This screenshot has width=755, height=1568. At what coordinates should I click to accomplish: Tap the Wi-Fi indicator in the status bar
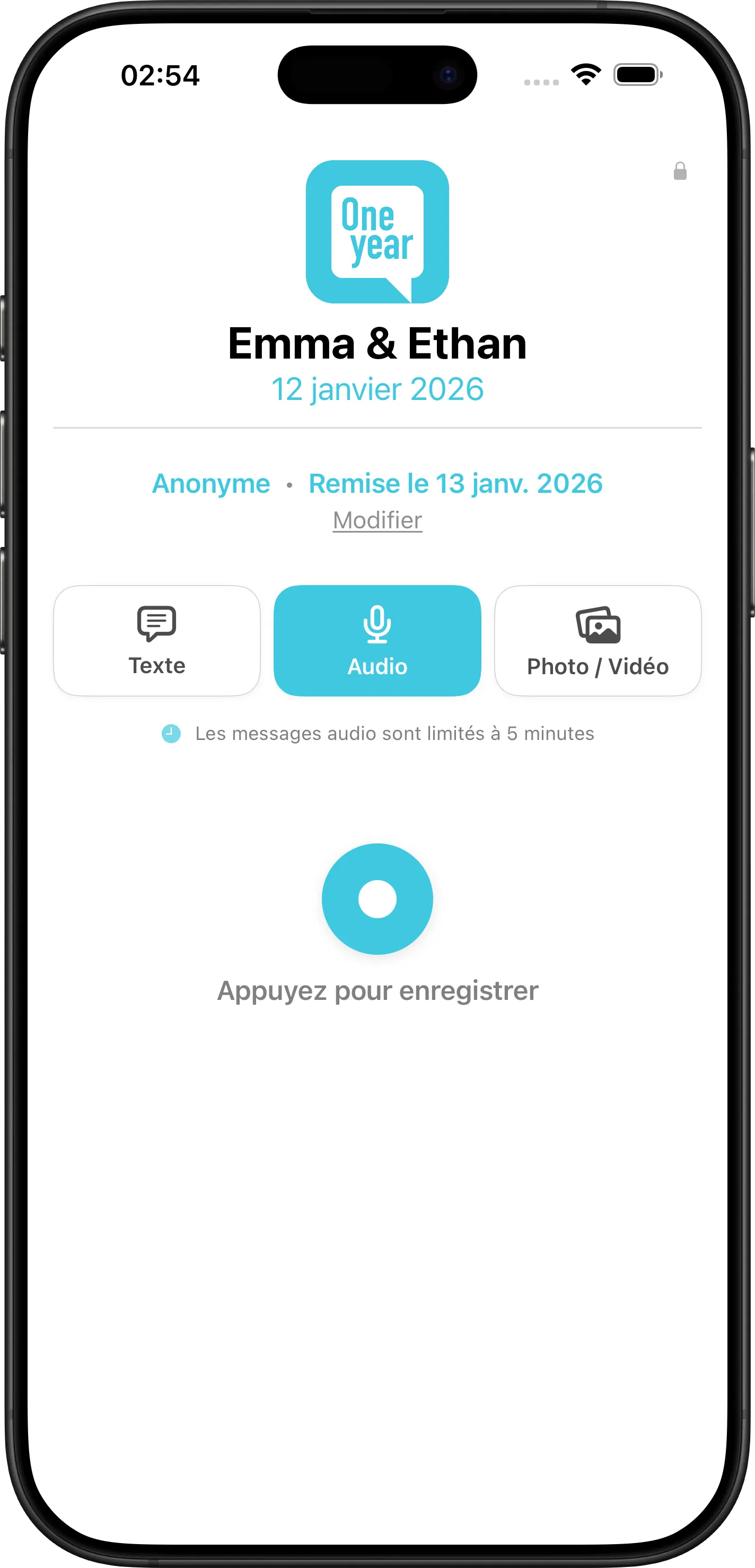click(x=585, y=73)
